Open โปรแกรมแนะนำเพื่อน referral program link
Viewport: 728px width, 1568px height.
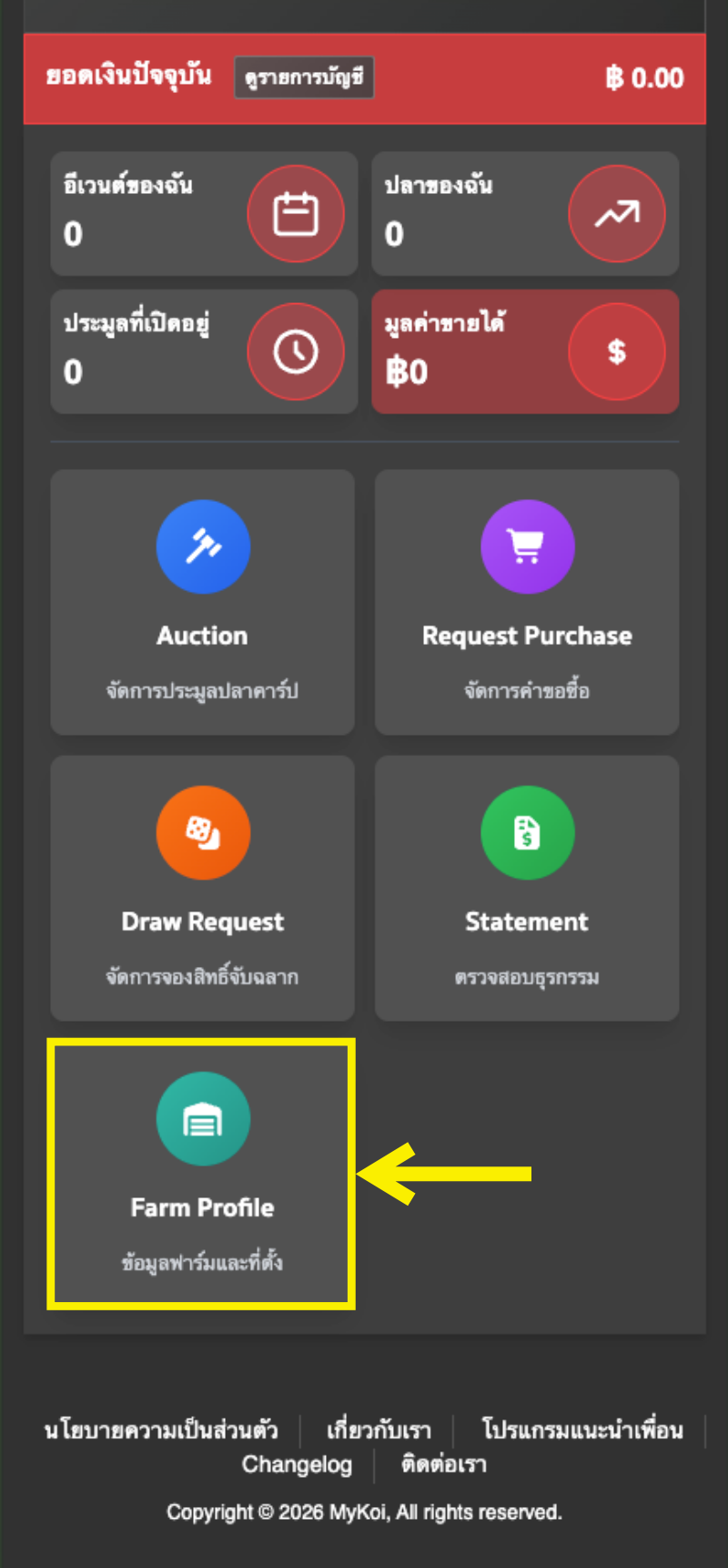[x=582, y=1430]
